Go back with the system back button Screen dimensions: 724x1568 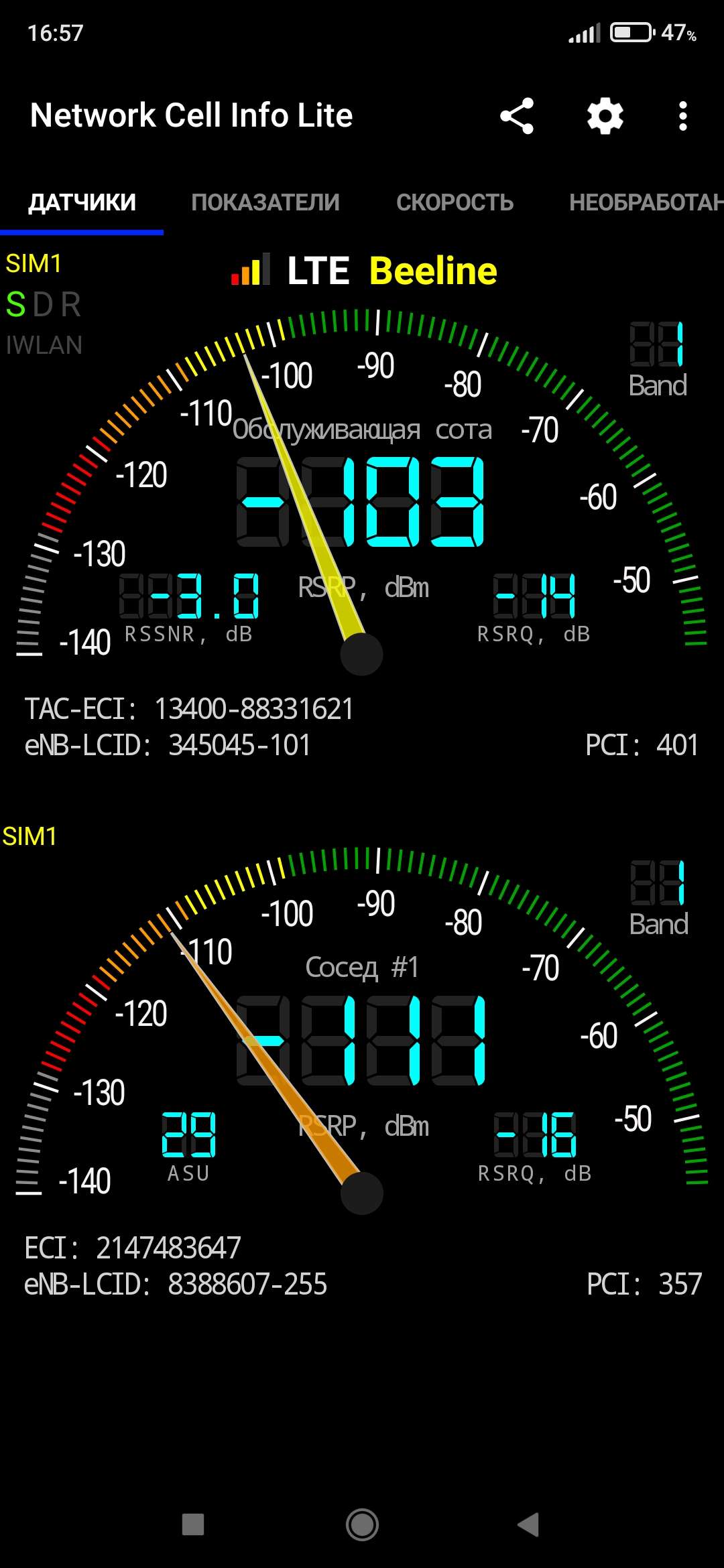529,1524
